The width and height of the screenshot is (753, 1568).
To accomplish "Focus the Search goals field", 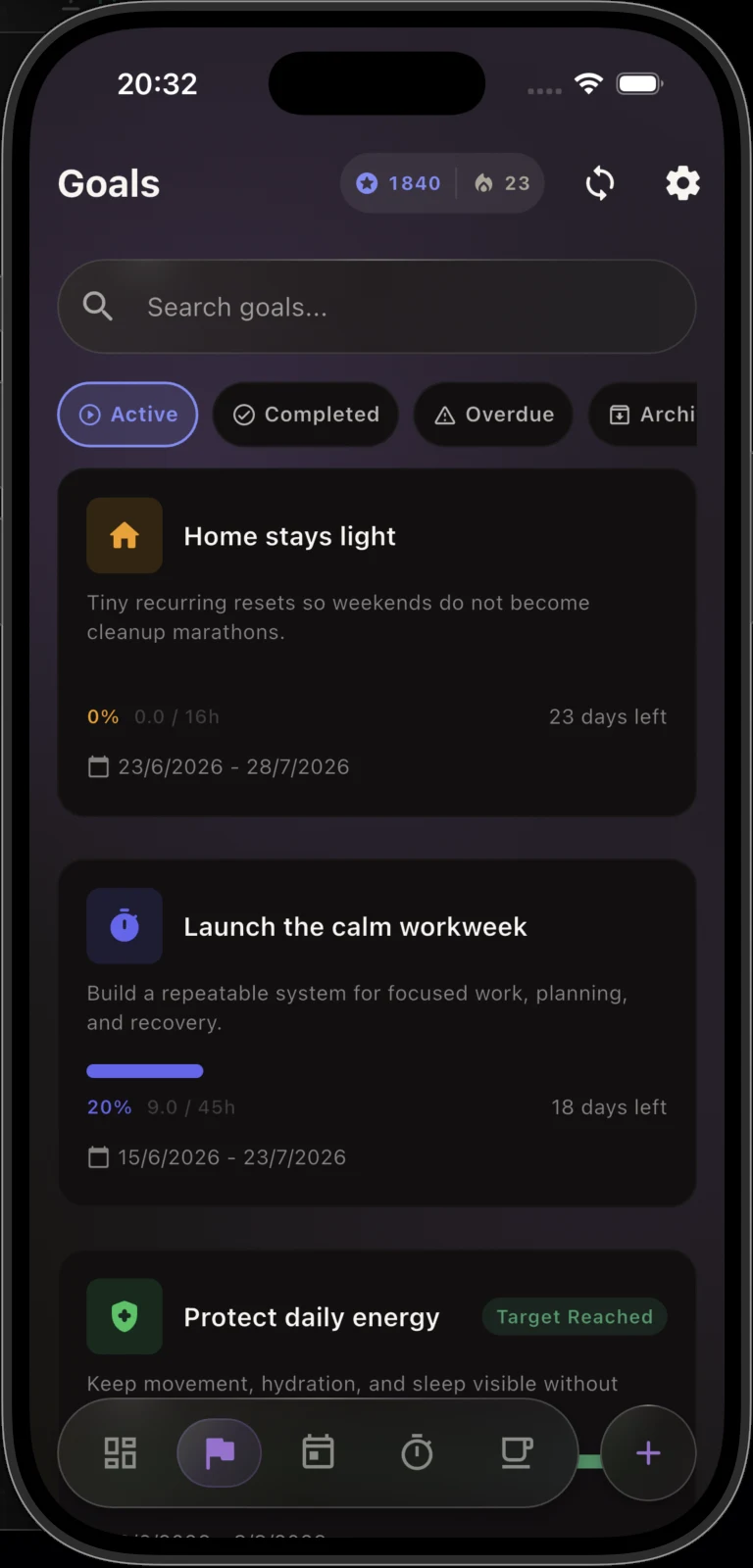I will [376, 307].
